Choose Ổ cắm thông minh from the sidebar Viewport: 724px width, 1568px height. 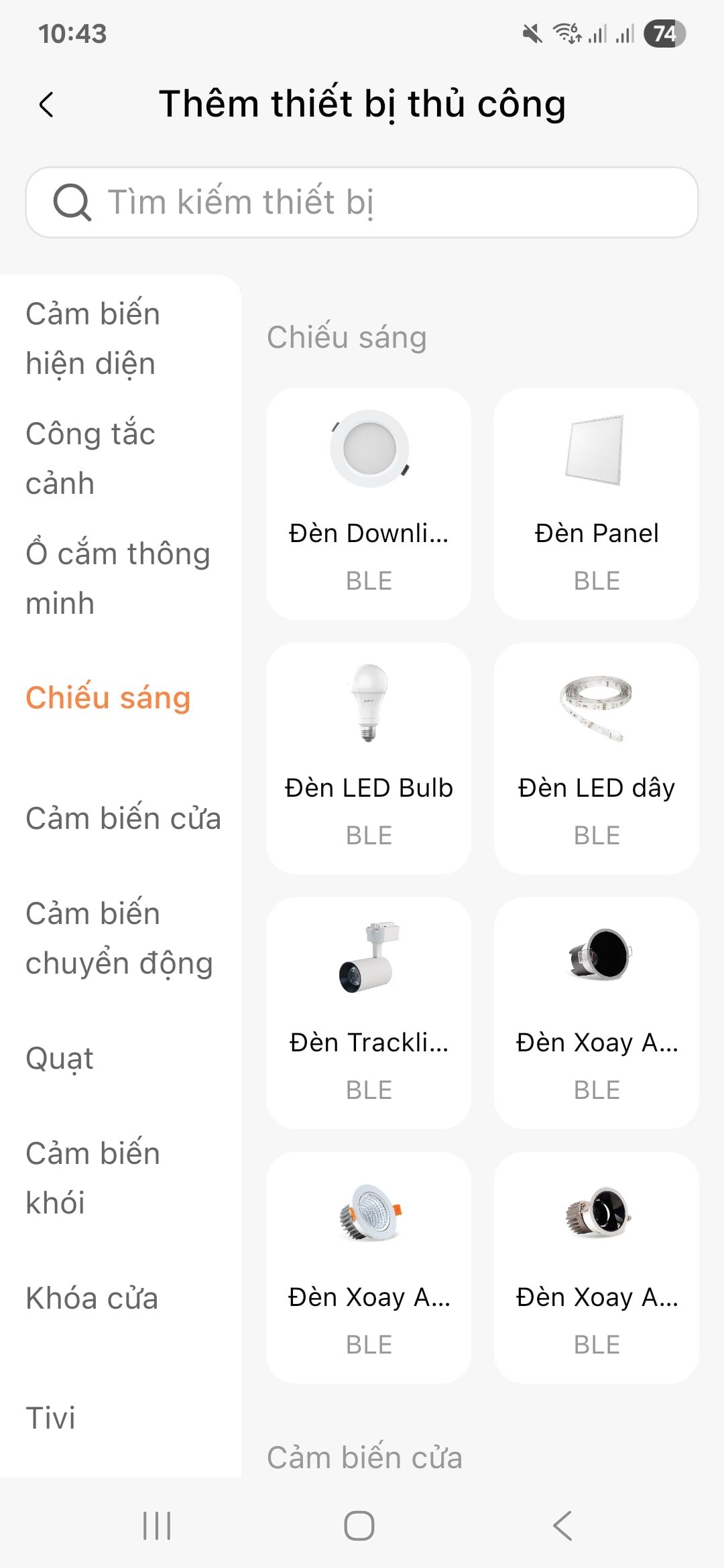tap(117, 578)
